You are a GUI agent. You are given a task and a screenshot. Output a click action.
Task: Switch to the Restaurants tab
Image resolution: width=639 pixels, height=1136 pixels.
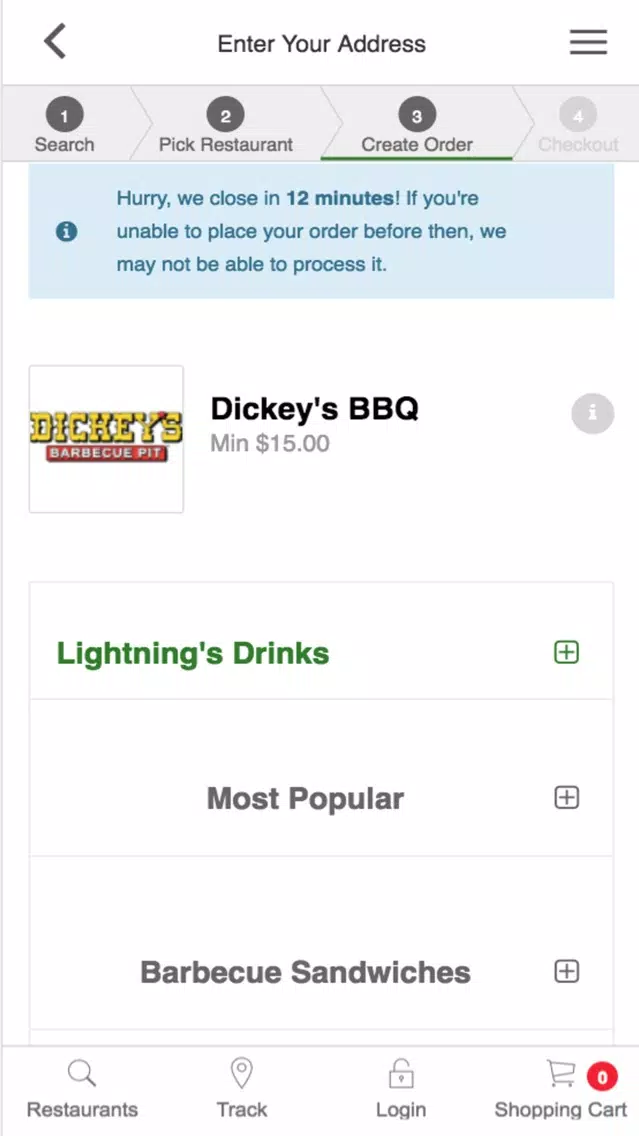(x=82, y=1090)
